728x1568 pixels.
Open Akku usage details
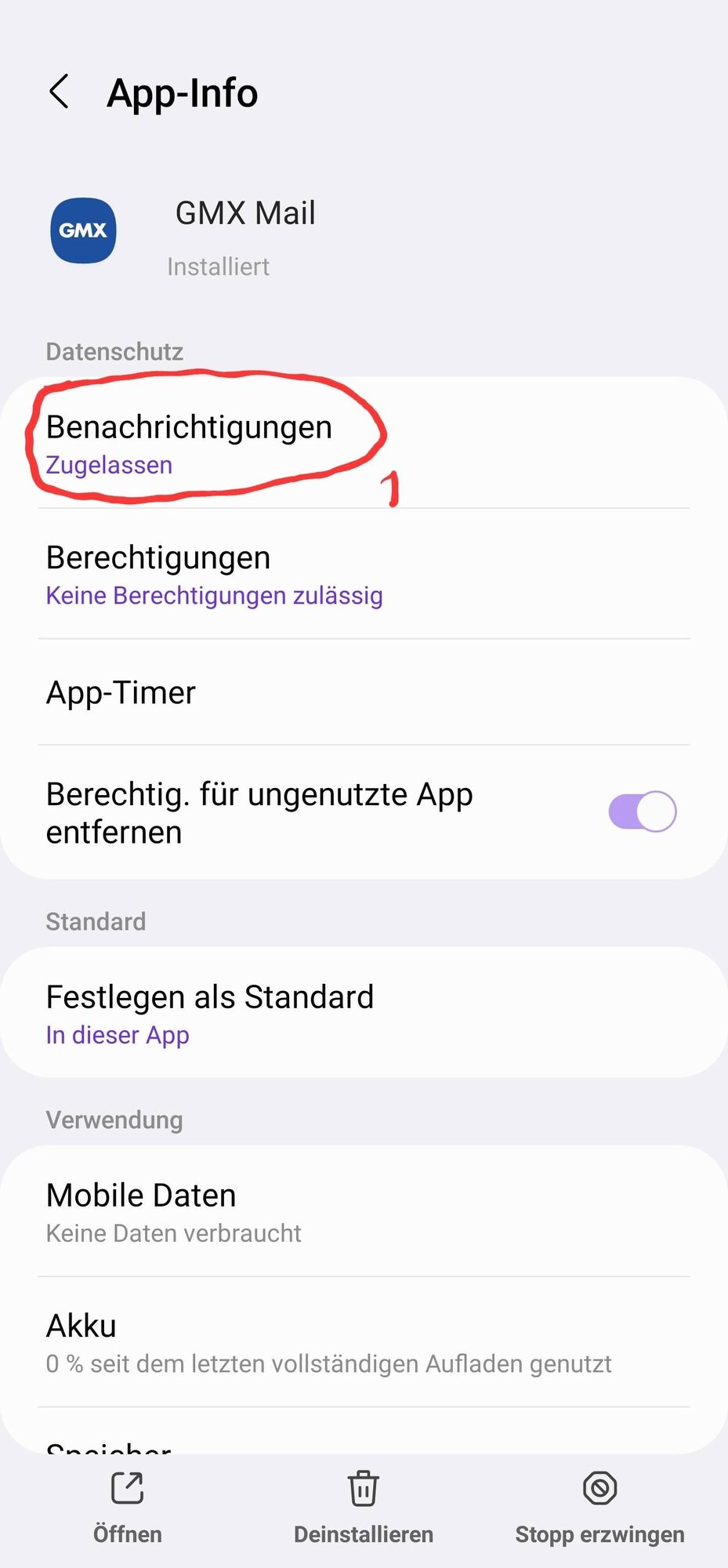328,1343
